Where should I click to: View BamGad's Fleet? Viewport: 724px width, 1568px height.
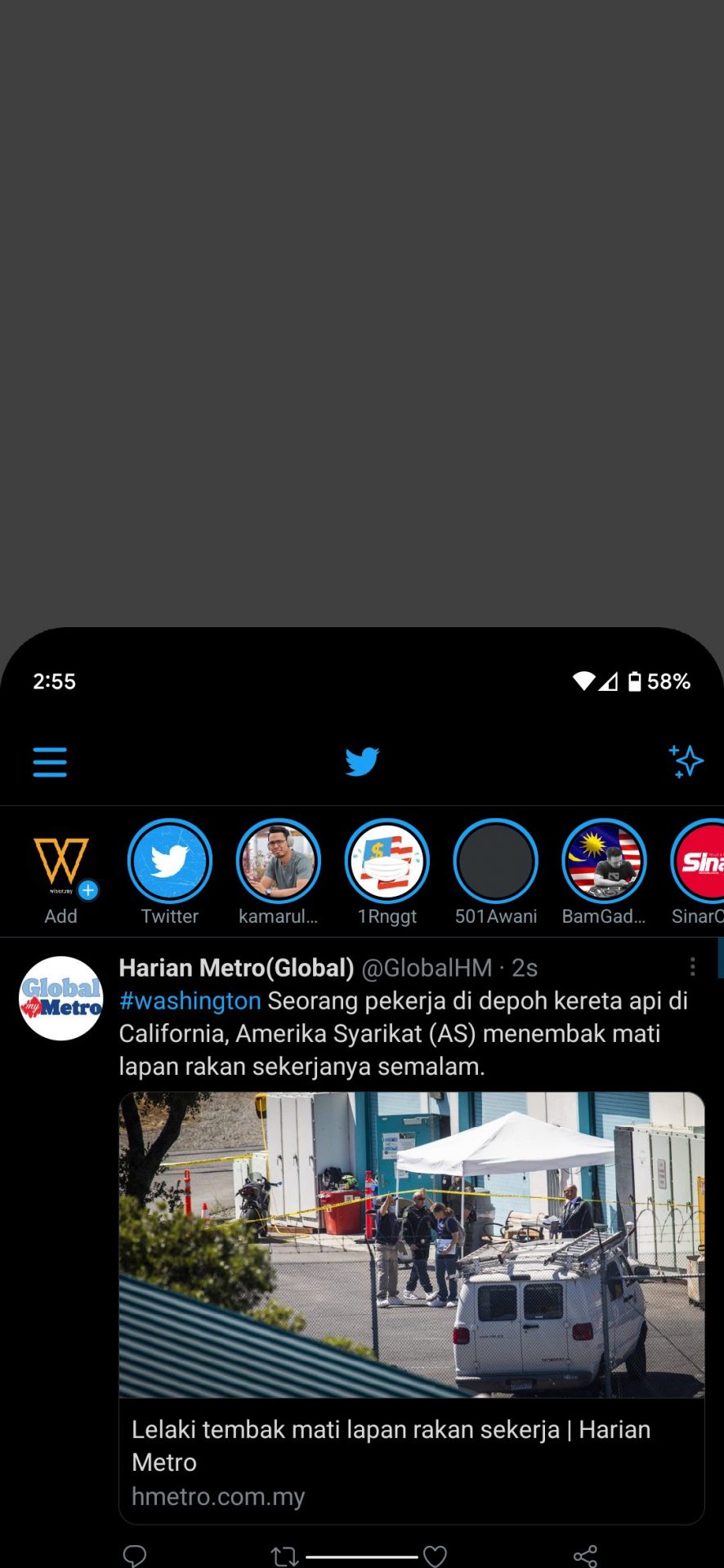[604, 862]
